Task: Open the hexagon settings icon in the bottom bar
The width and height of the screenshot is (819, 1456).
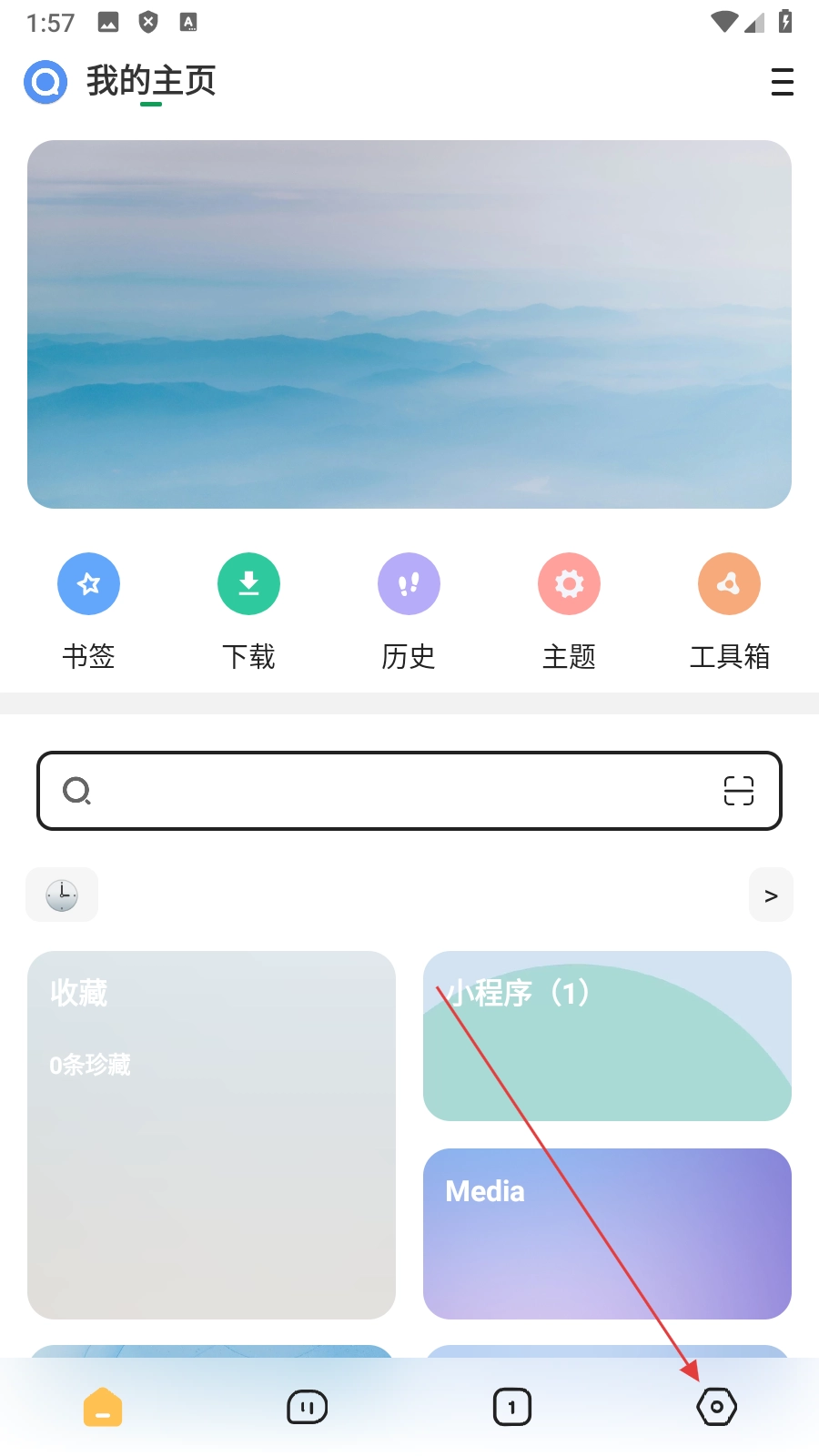Action: (716, 1407)
